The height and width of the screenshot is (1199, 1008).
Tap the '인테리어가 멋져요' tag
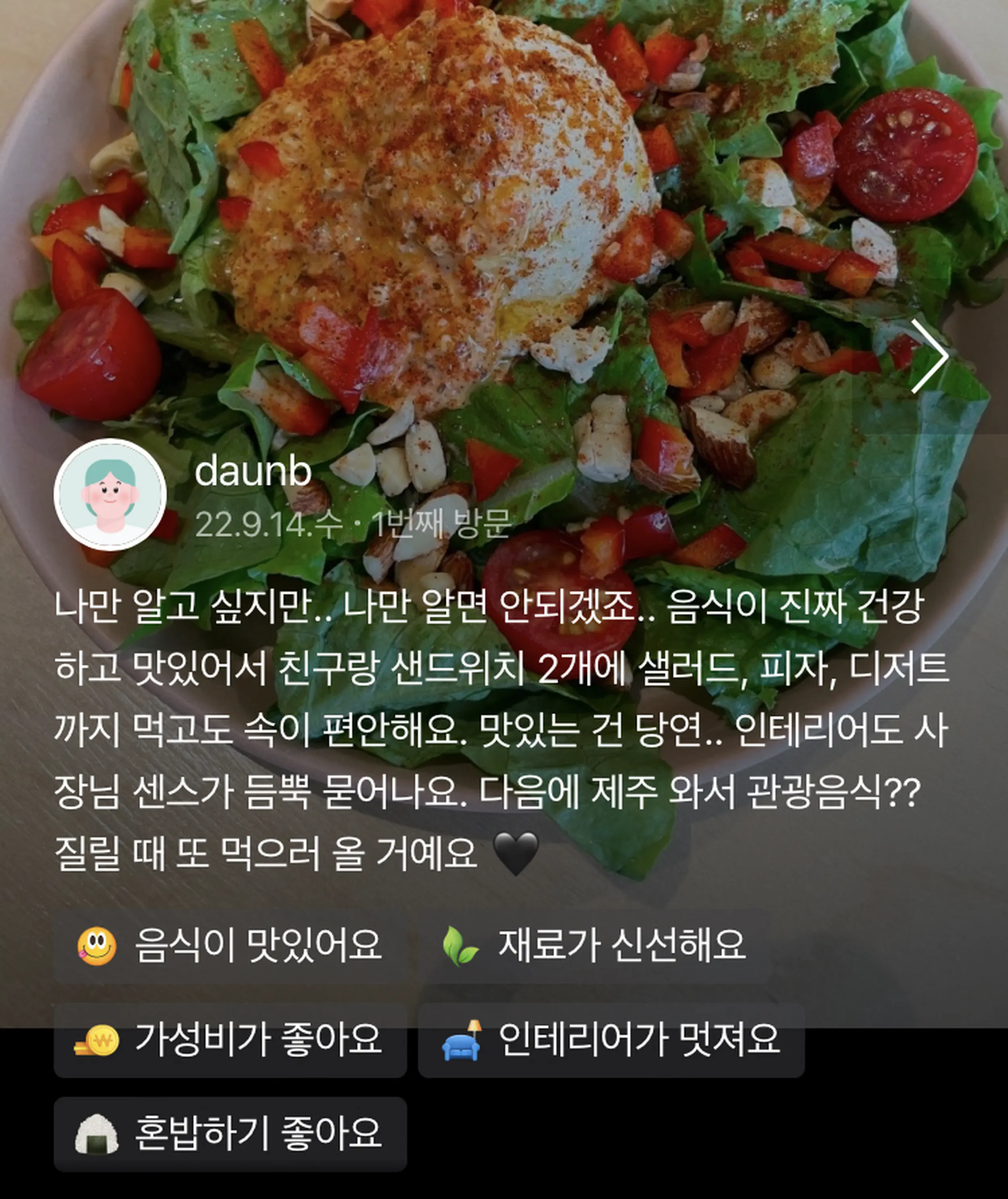[611, 1039]
